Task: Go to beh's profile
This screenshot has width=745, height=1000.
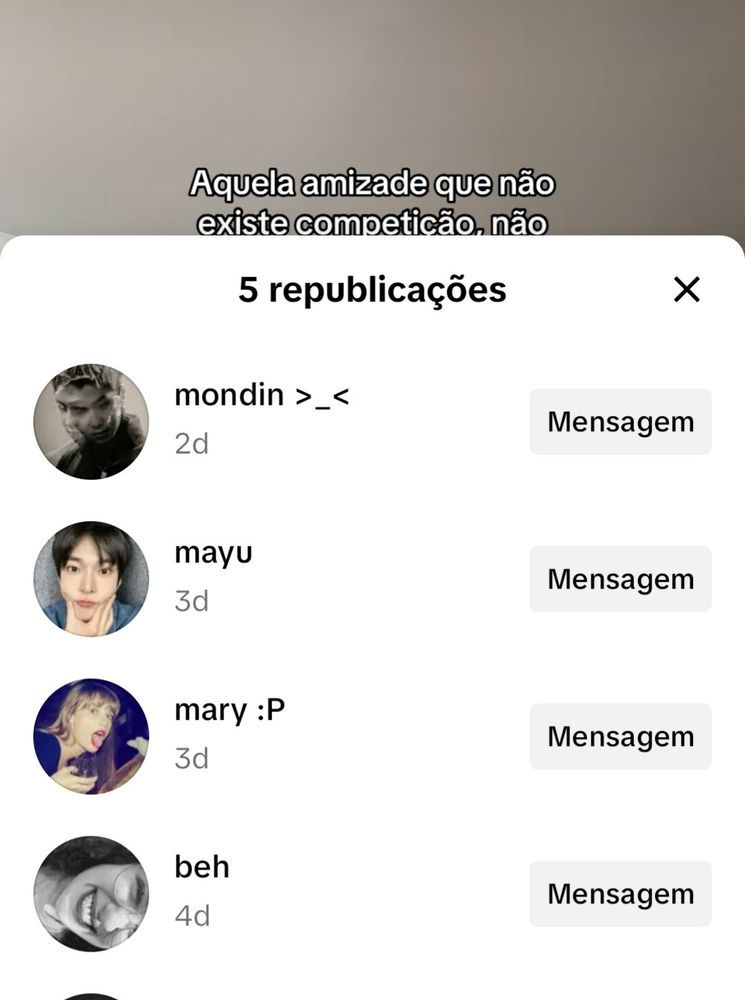Action: 91,894
